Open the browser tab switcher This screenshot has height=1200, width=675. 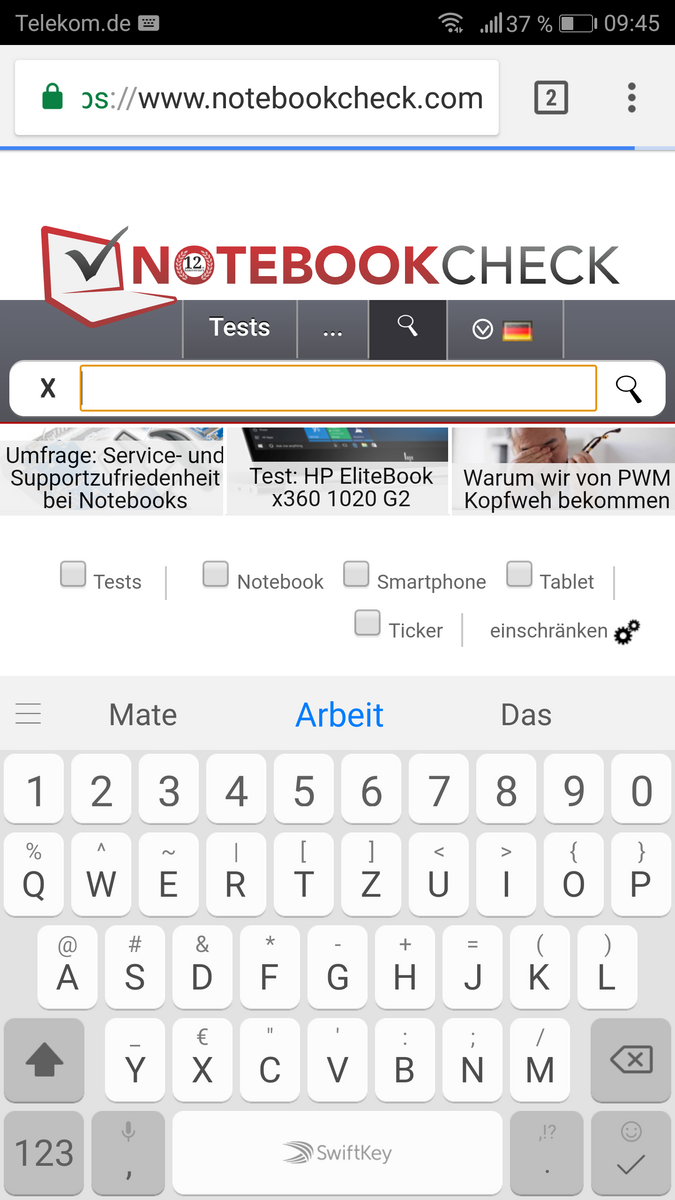coord(551,97)
